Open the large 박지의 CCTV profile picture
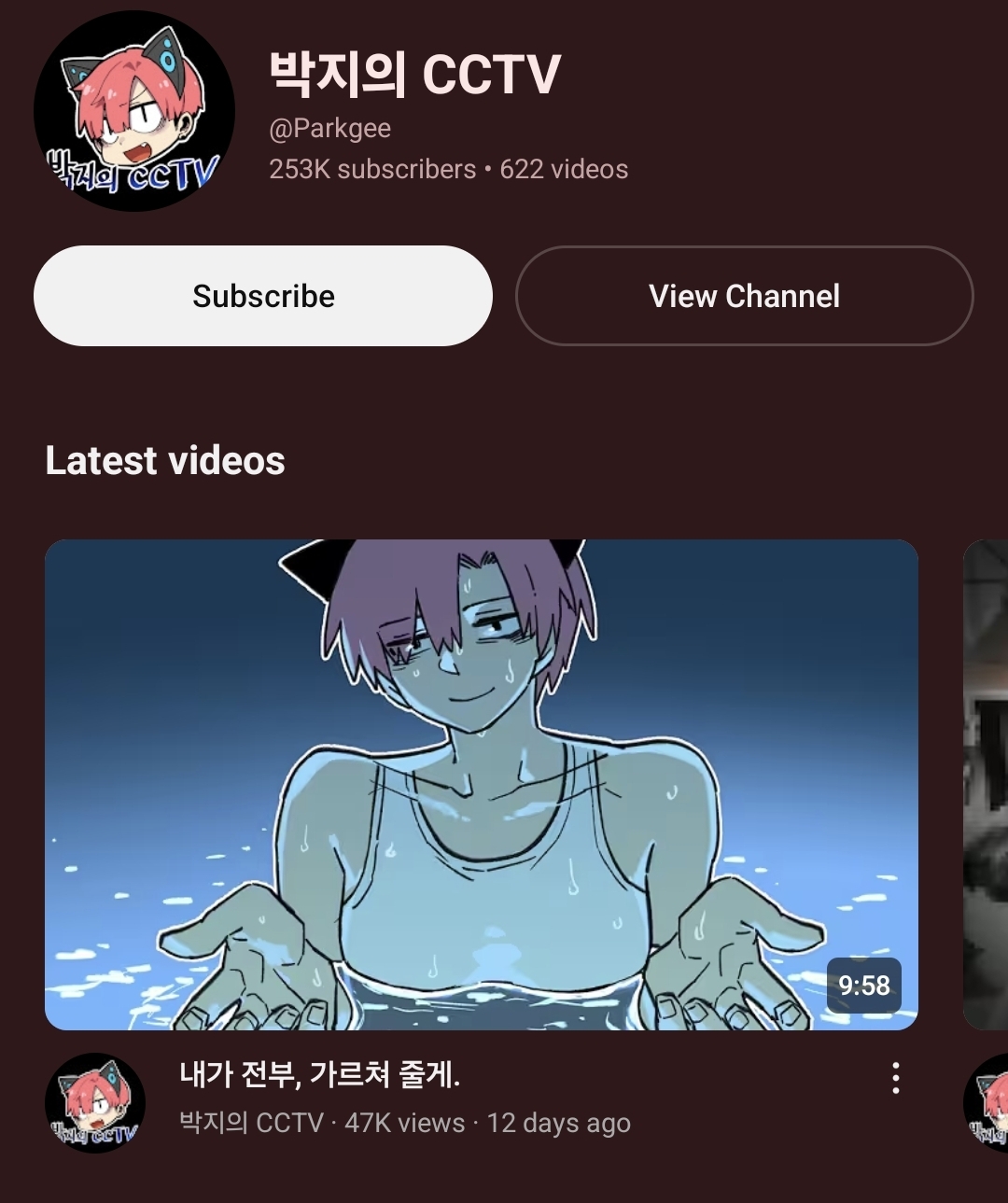This screenshot has width=1008, height=1203. 134,111
